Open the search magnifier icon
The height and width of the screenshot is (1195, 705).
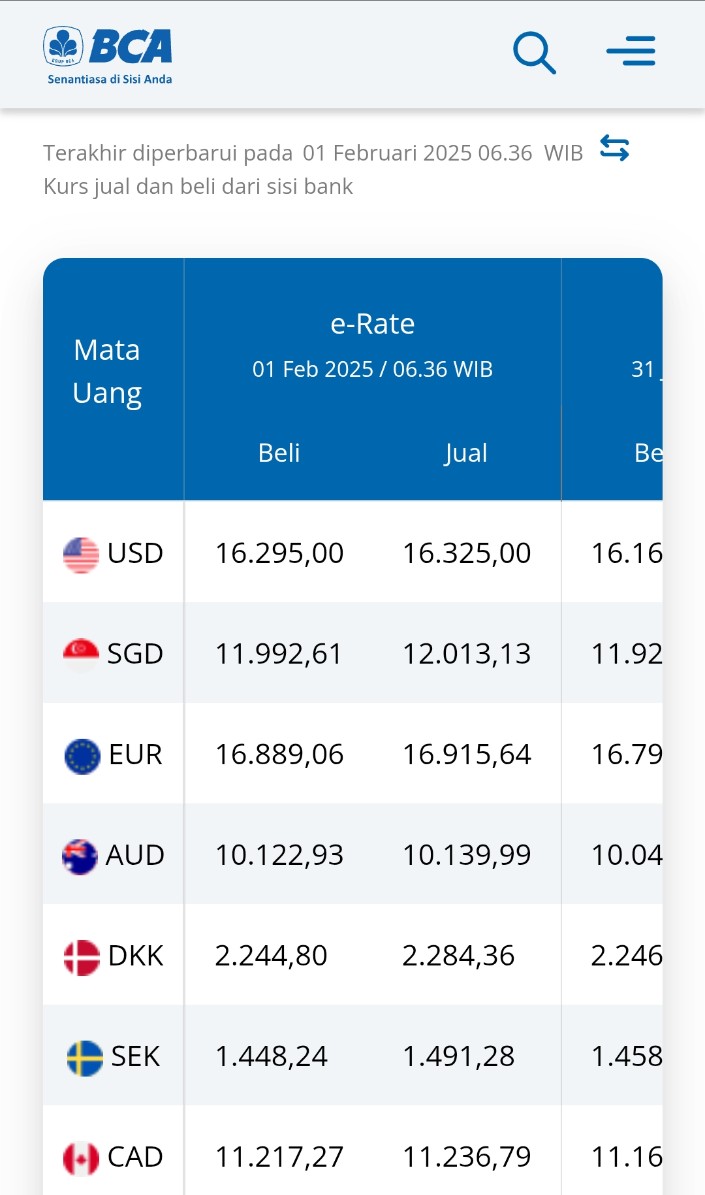[534, 53]
